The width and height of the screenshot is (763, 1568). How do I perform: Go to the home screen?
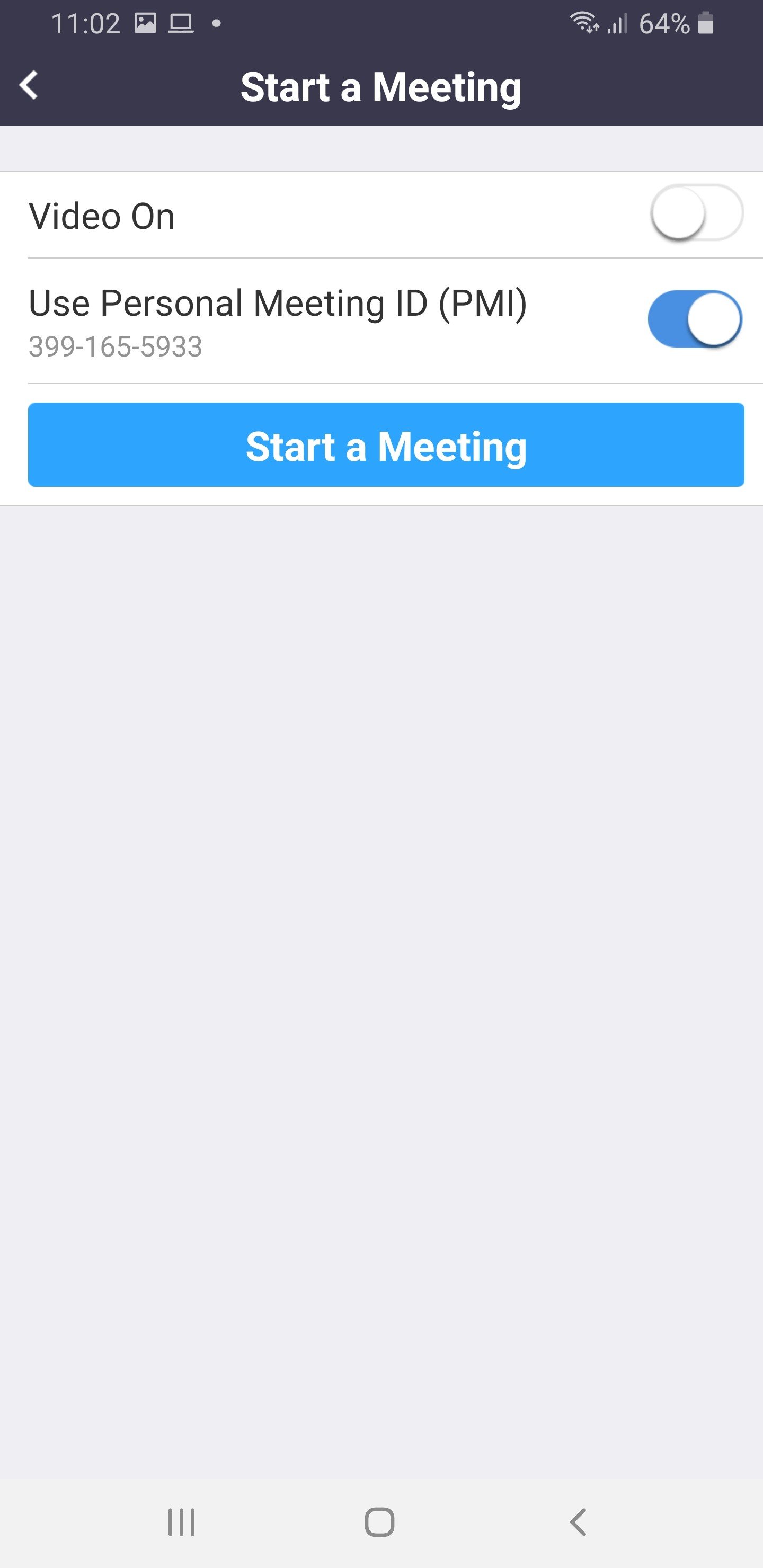379,1522
